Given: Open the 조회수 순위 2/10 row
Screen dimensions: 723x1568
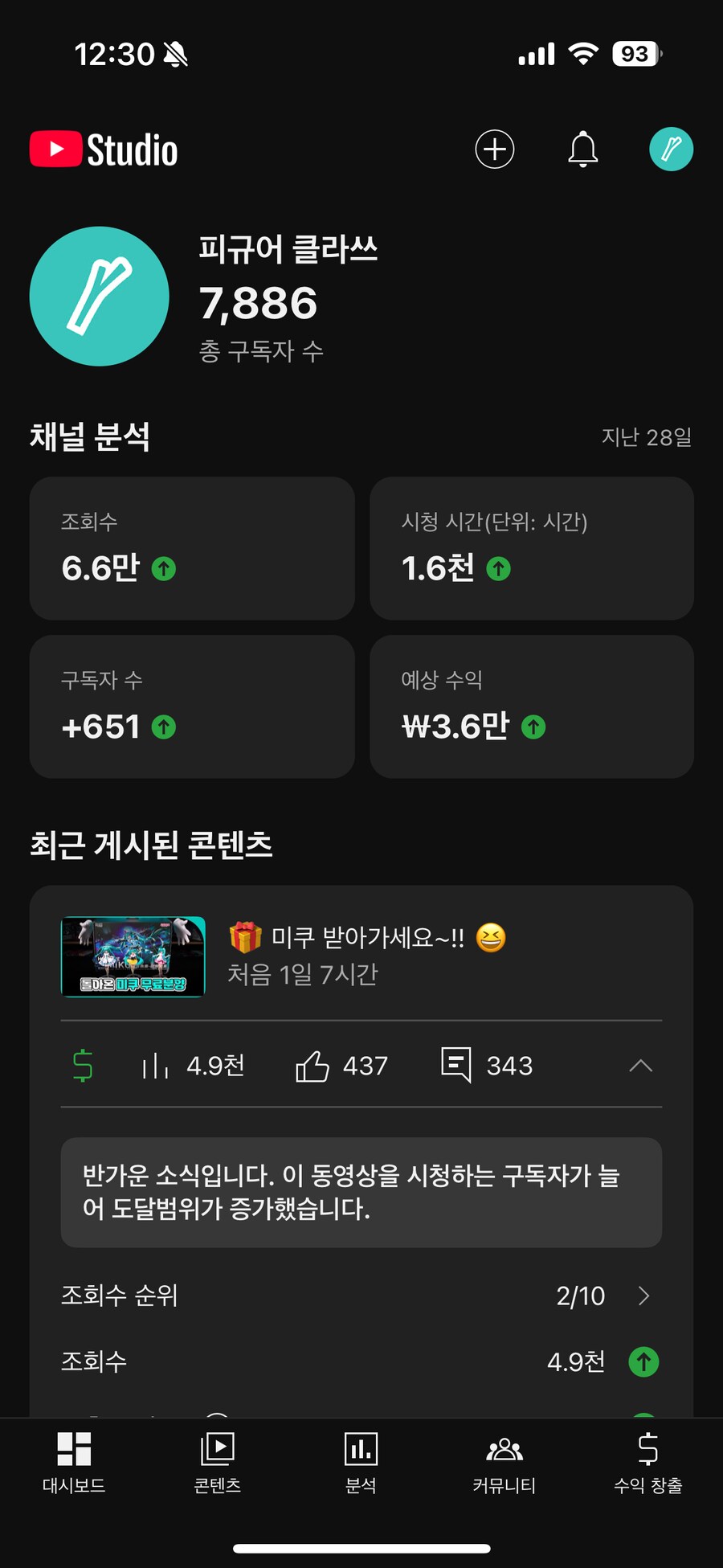Looking at the screenshot, I should 361,1296.
